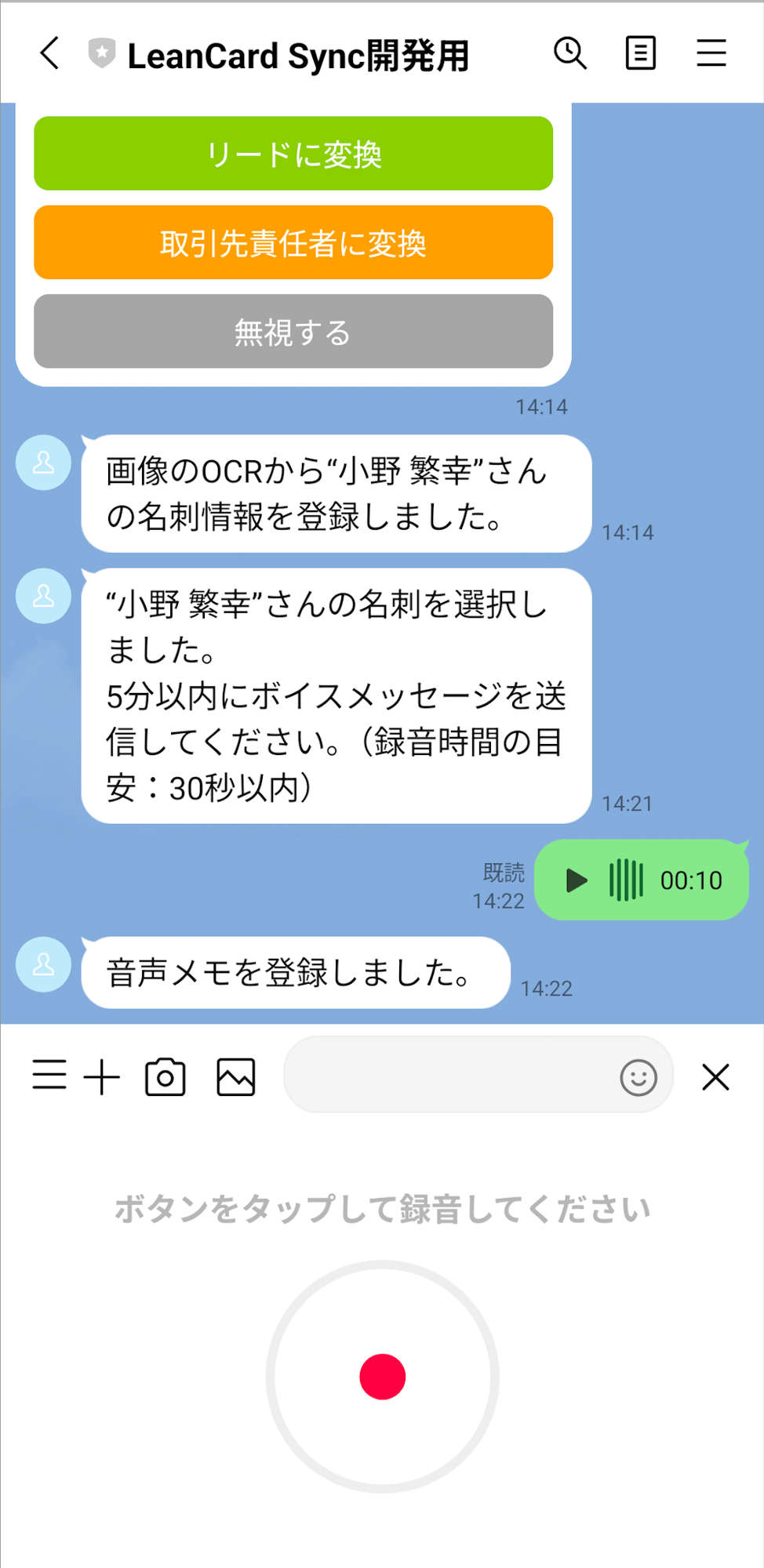
Task: Open the chat menu with the hamburger icon
Action: 711,53
